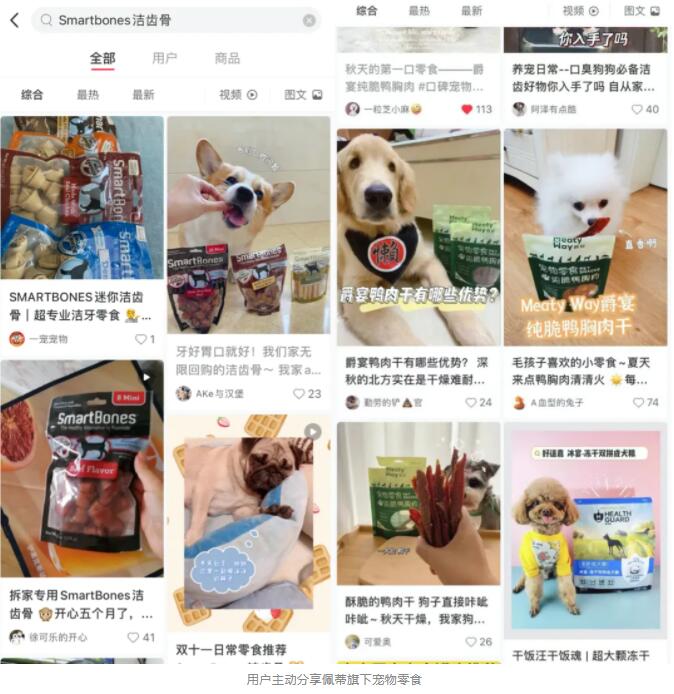
Task: Switch to the 用户 tab
Action: (x=164, y=58)
